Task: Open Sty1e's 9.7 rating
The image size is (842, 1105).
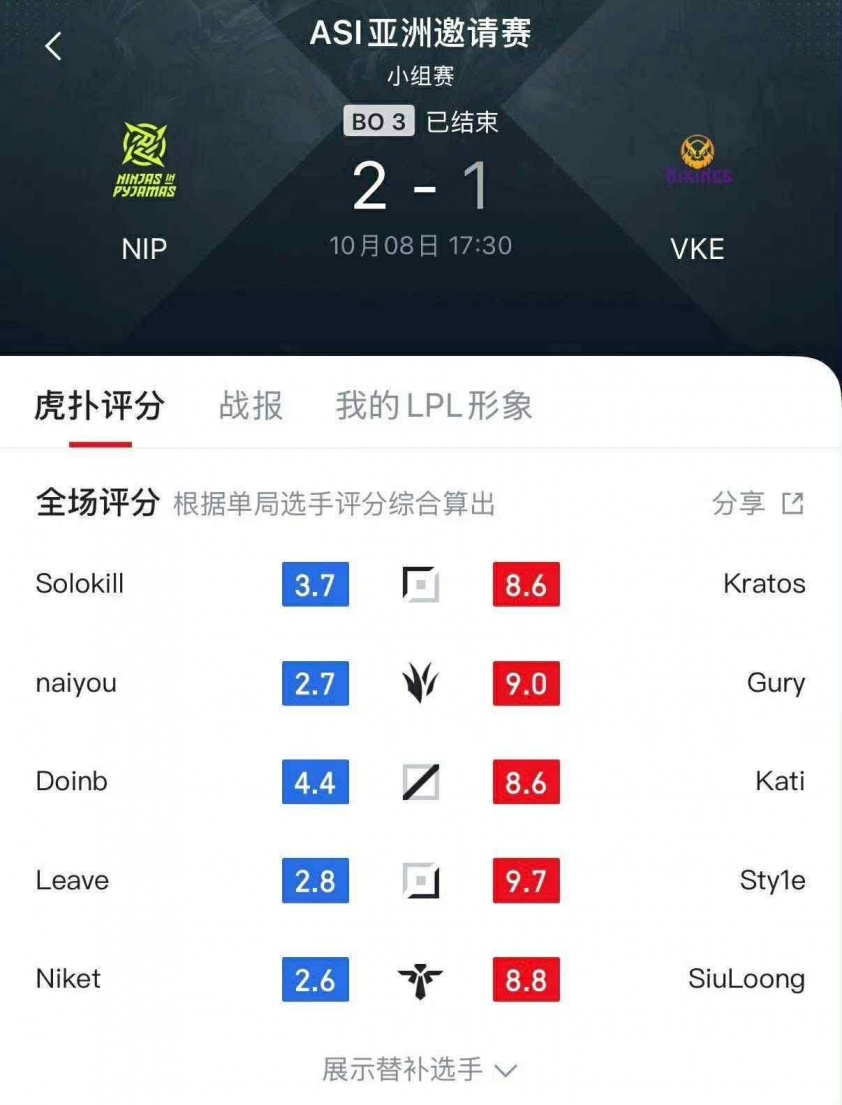Action: click(x=526, y=881)
